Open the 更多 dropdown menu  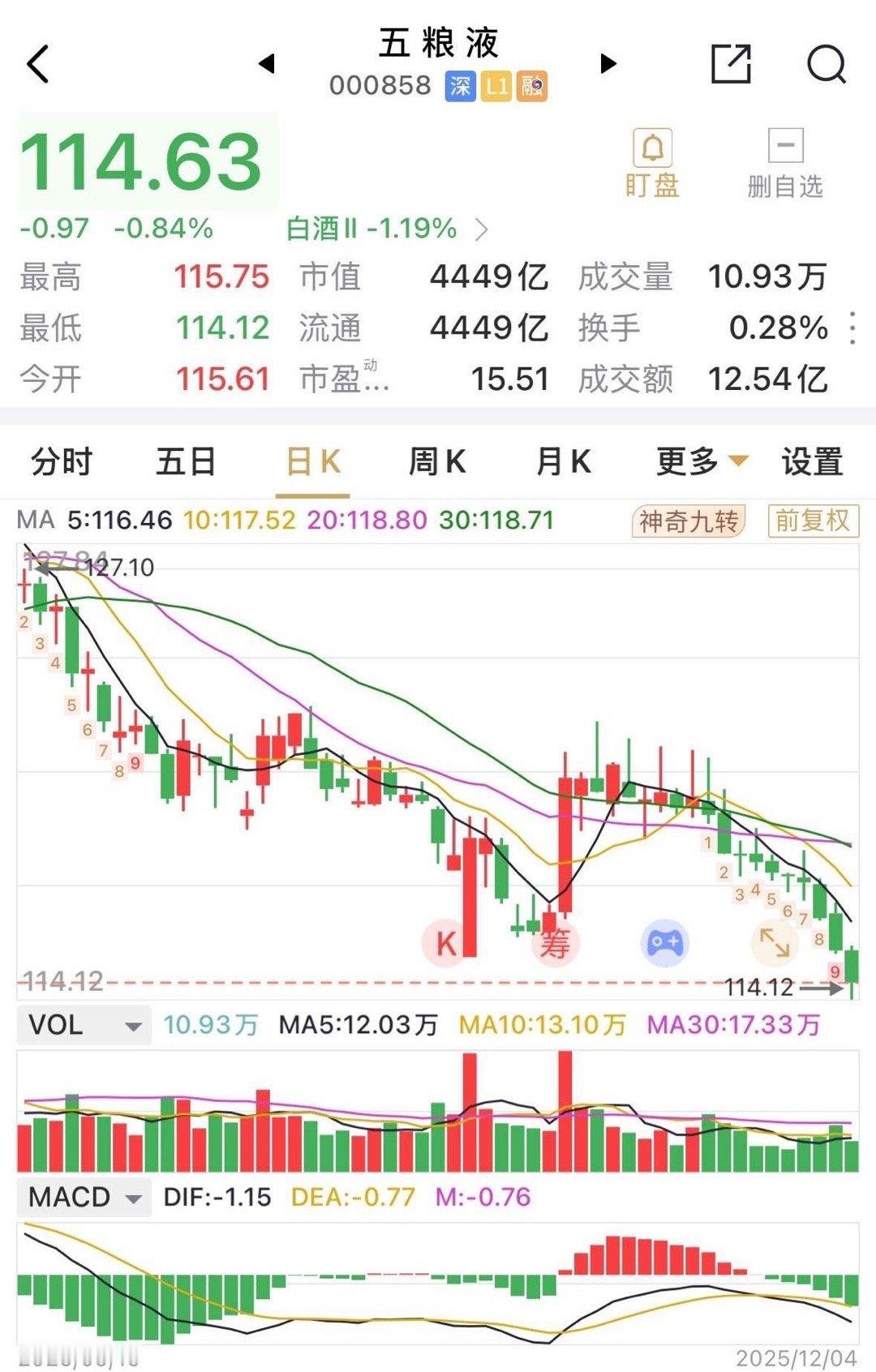click(699, 461)
